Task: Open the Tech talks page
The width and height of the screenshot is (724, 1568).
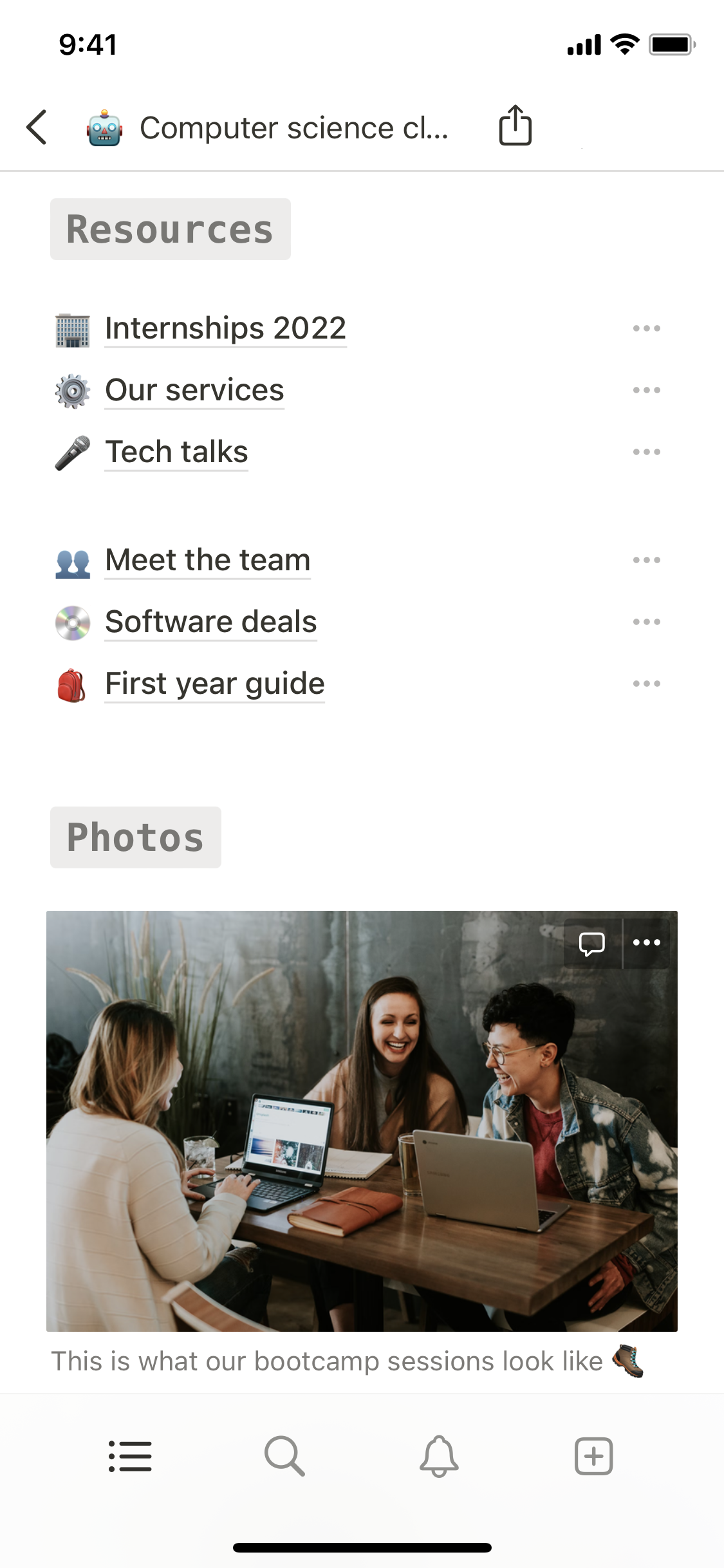Action: coord(176,452)
